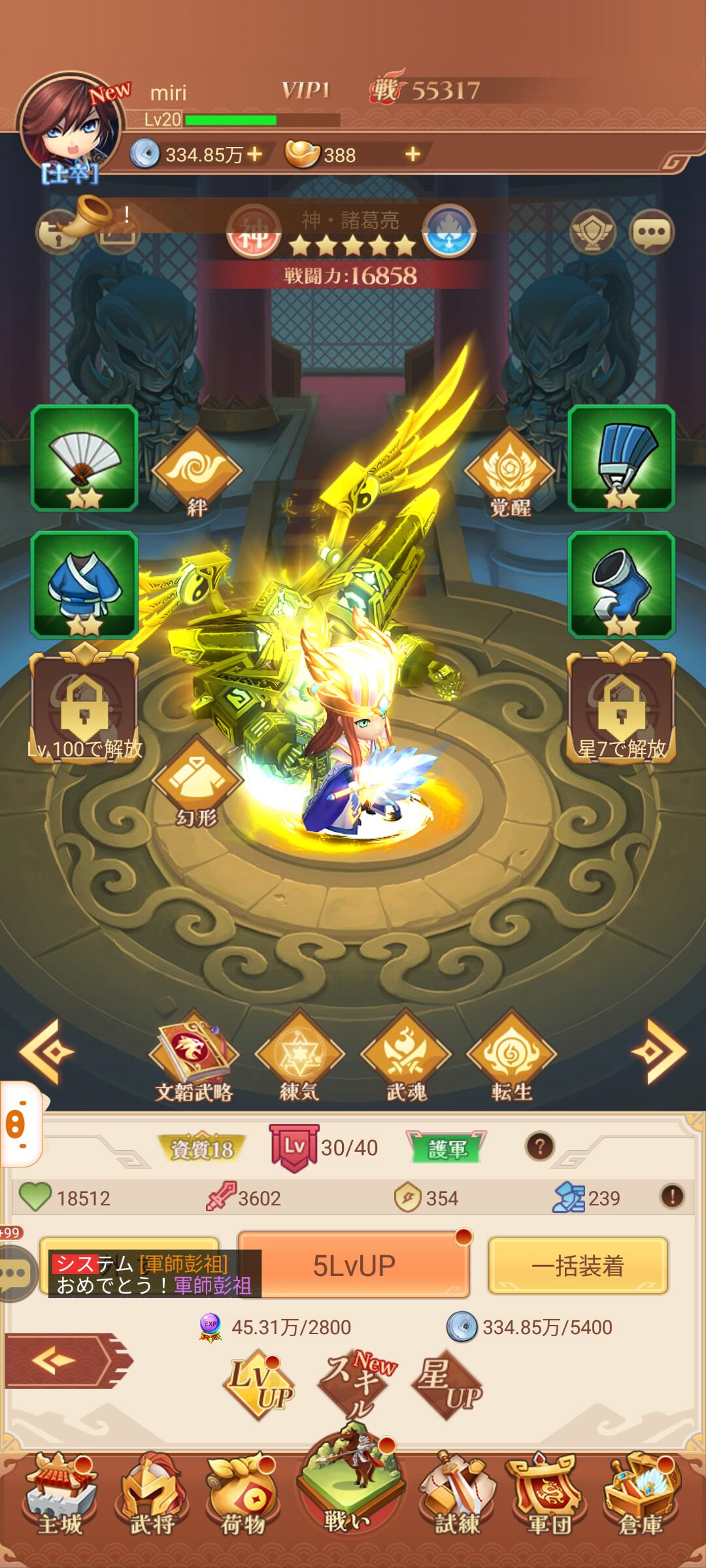Switch to the previous hero arrow
This screenshot has width=706, height=1568.
pyautogui.click(x=47, y=1051)
